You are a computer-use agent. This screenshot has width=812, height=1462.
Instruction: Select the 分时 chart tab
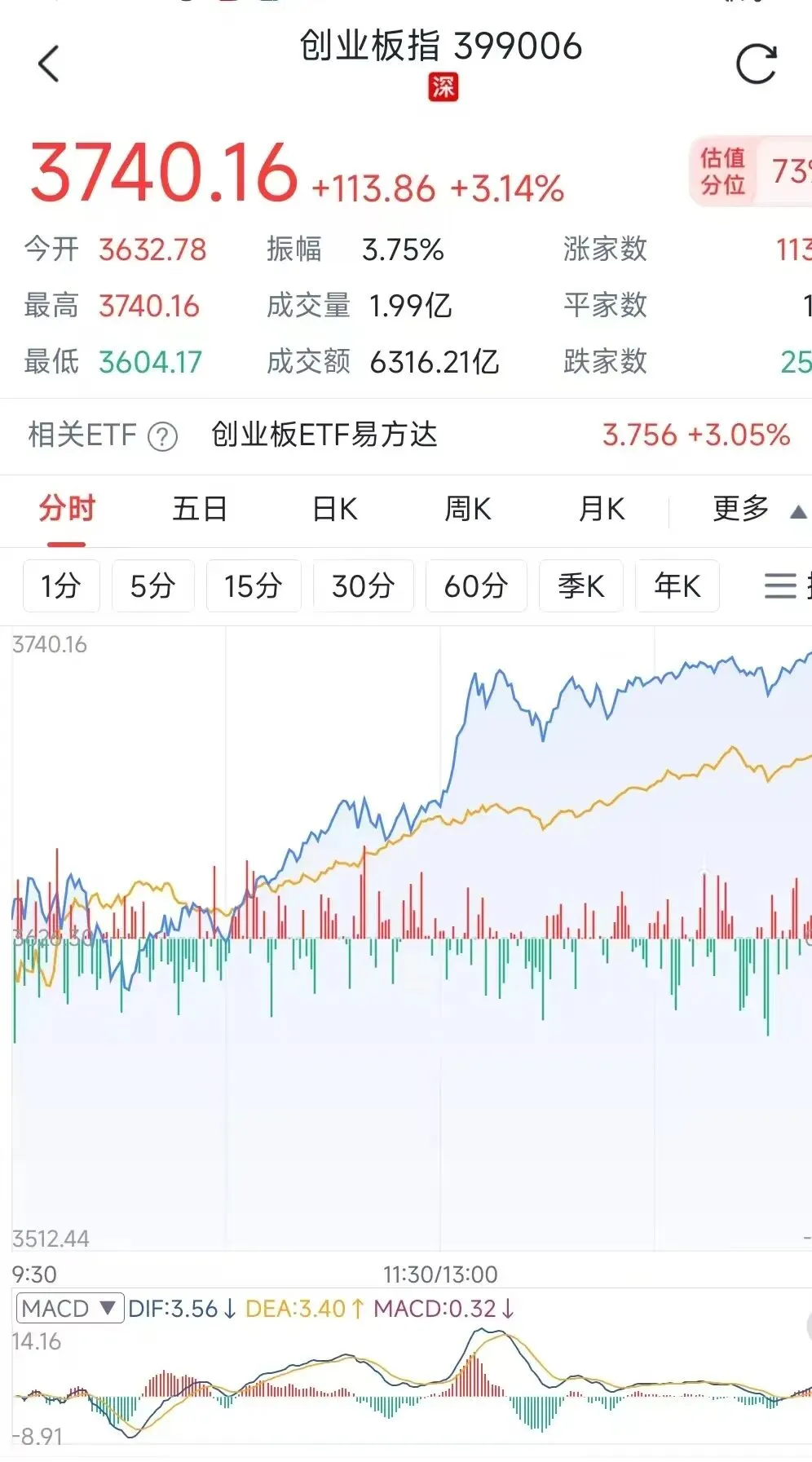[67, 509]
